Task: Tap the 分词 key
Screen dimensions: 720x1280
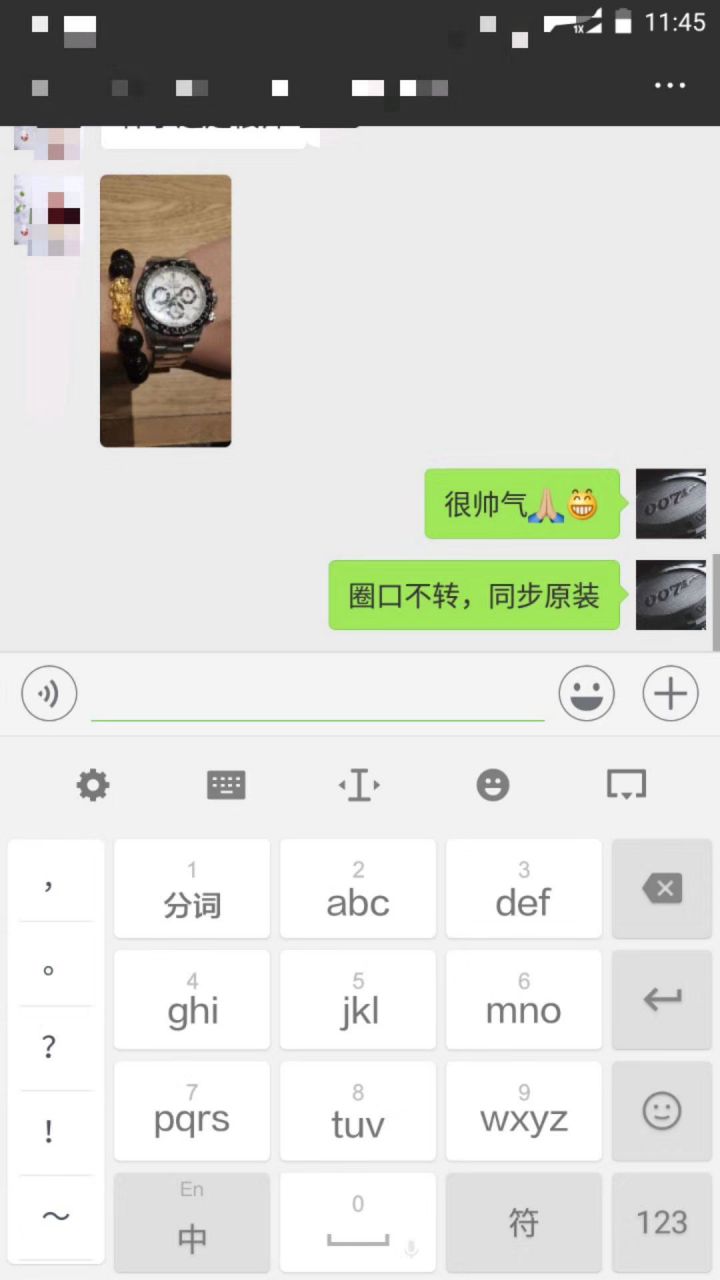Action: (x=192, y=889)
